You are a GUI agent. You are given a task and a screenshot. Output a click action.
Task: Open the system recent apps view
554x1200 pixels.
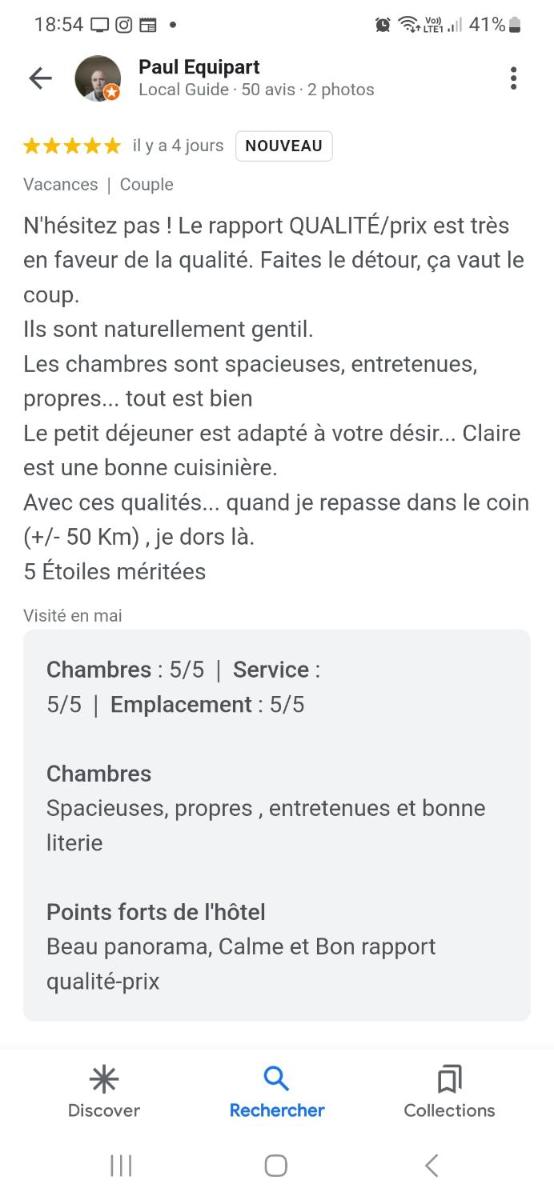pos(121,1165)
